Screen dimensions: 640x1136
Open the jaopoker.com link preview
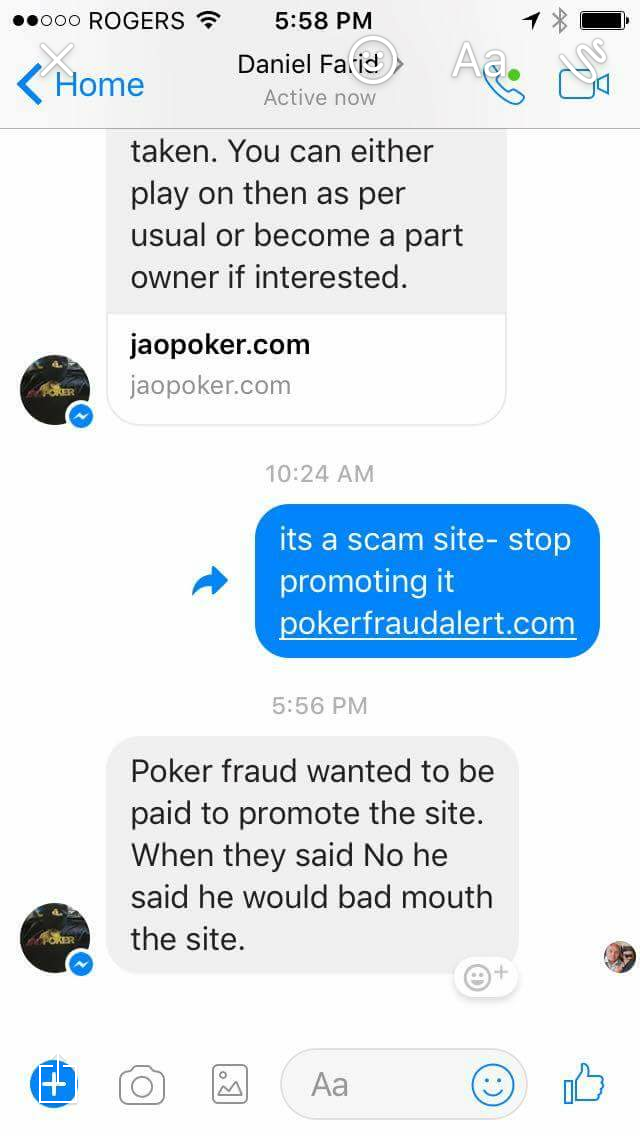coord(305,364)
